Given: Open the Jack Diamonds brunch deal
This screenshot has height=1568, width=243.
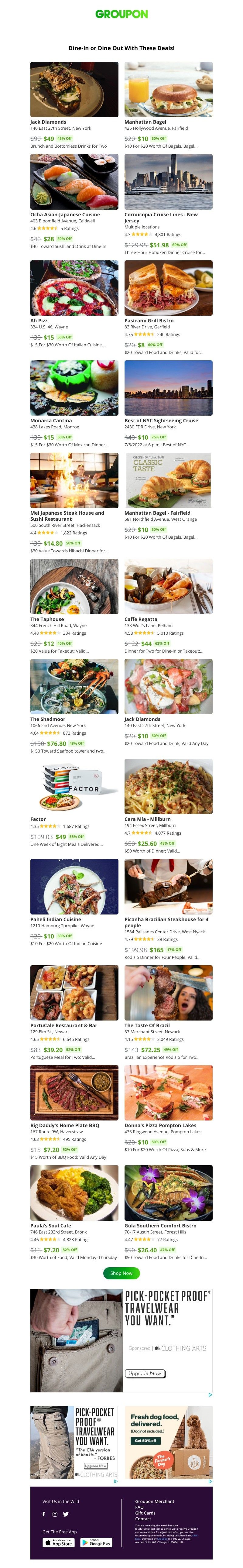Looking at the screenshot, I should (74, 90).
